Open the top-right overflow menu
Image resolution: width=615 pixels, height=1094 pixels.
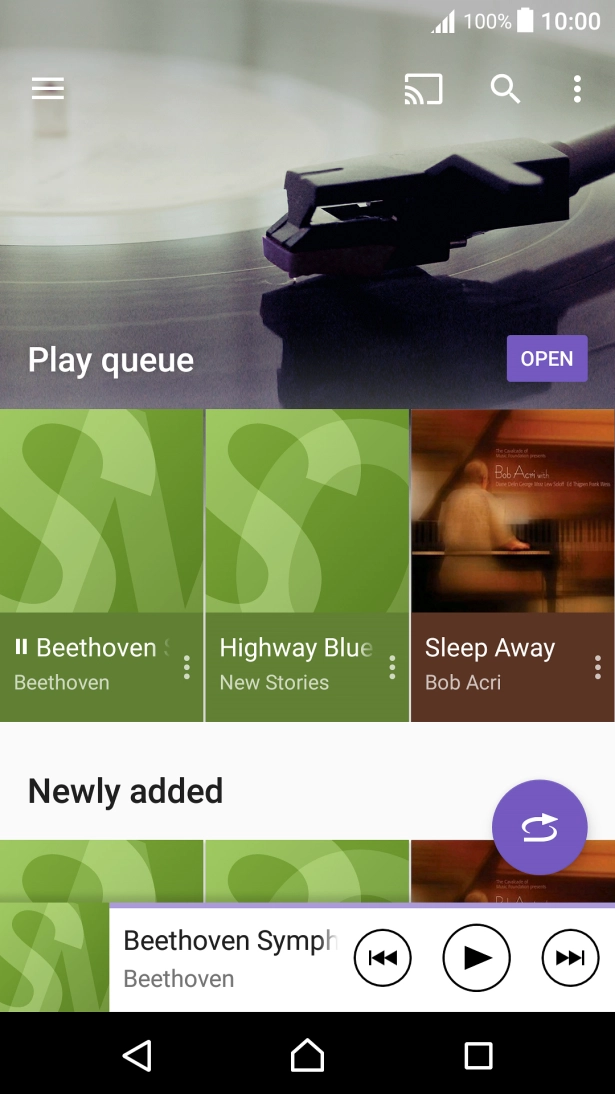pyautogui.click(x=577, y=89)
